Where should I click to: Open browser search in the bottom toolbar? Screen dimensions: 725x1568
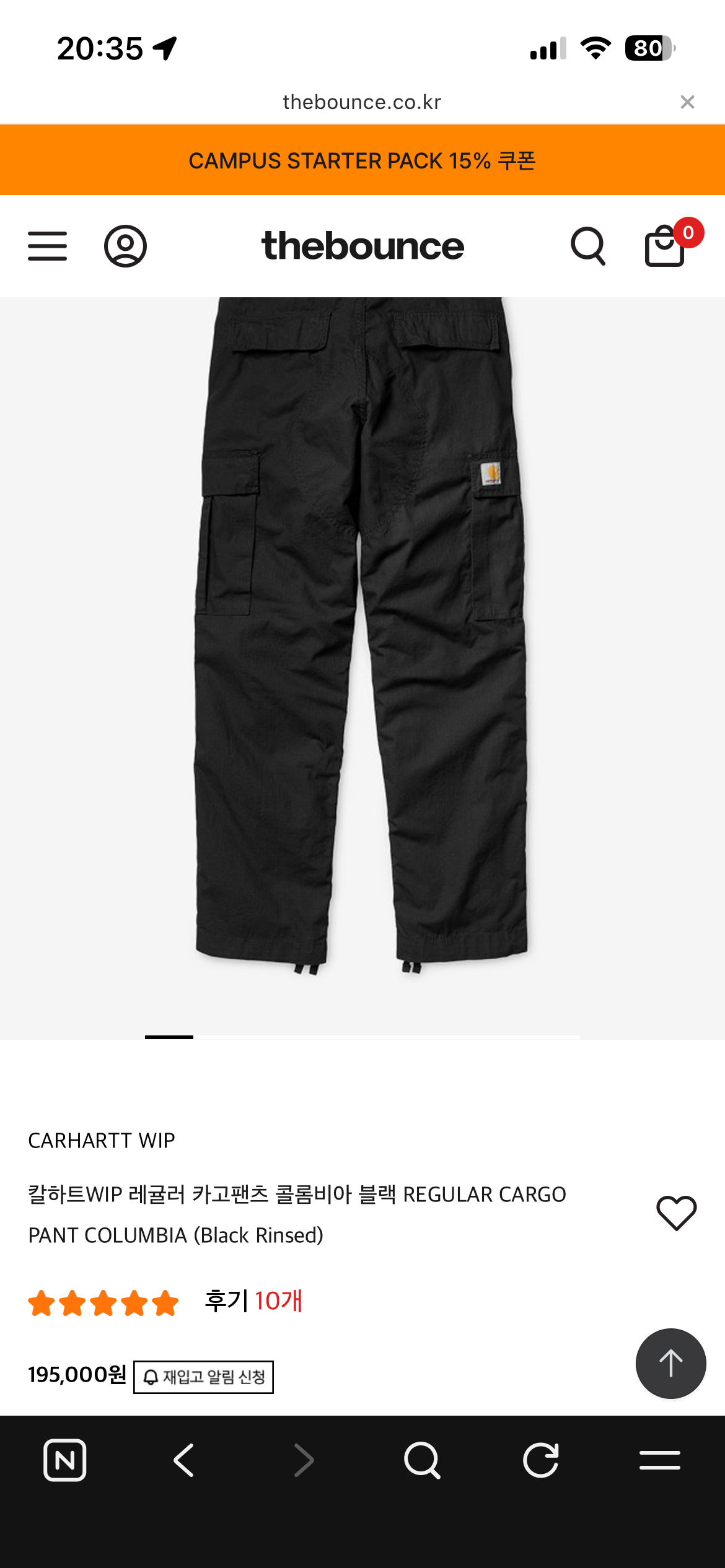(422, 1460)
